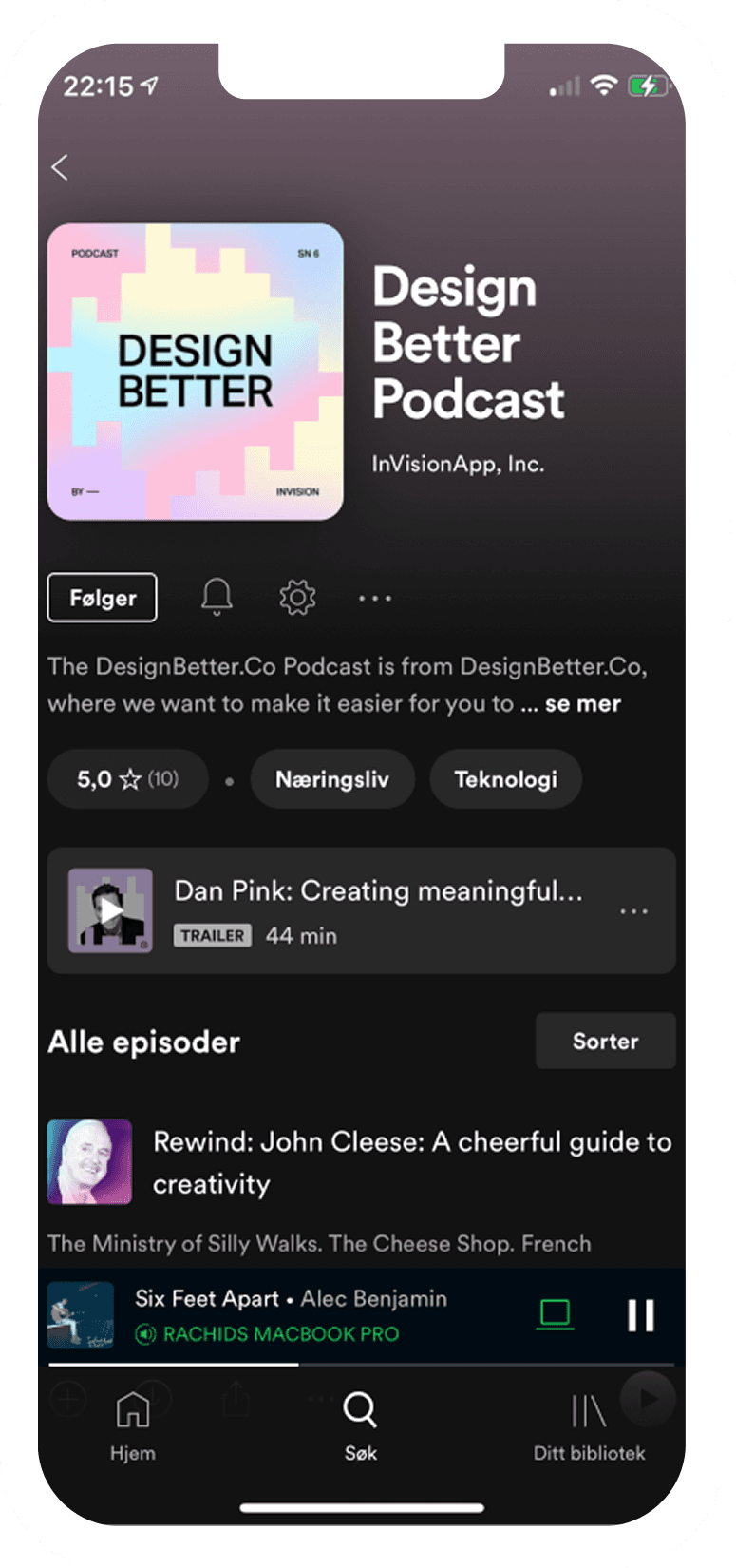This screenshot has width=736, height=1568.
Task: Open the Rewind: John Cleese episode
Action: [412, 1162]
